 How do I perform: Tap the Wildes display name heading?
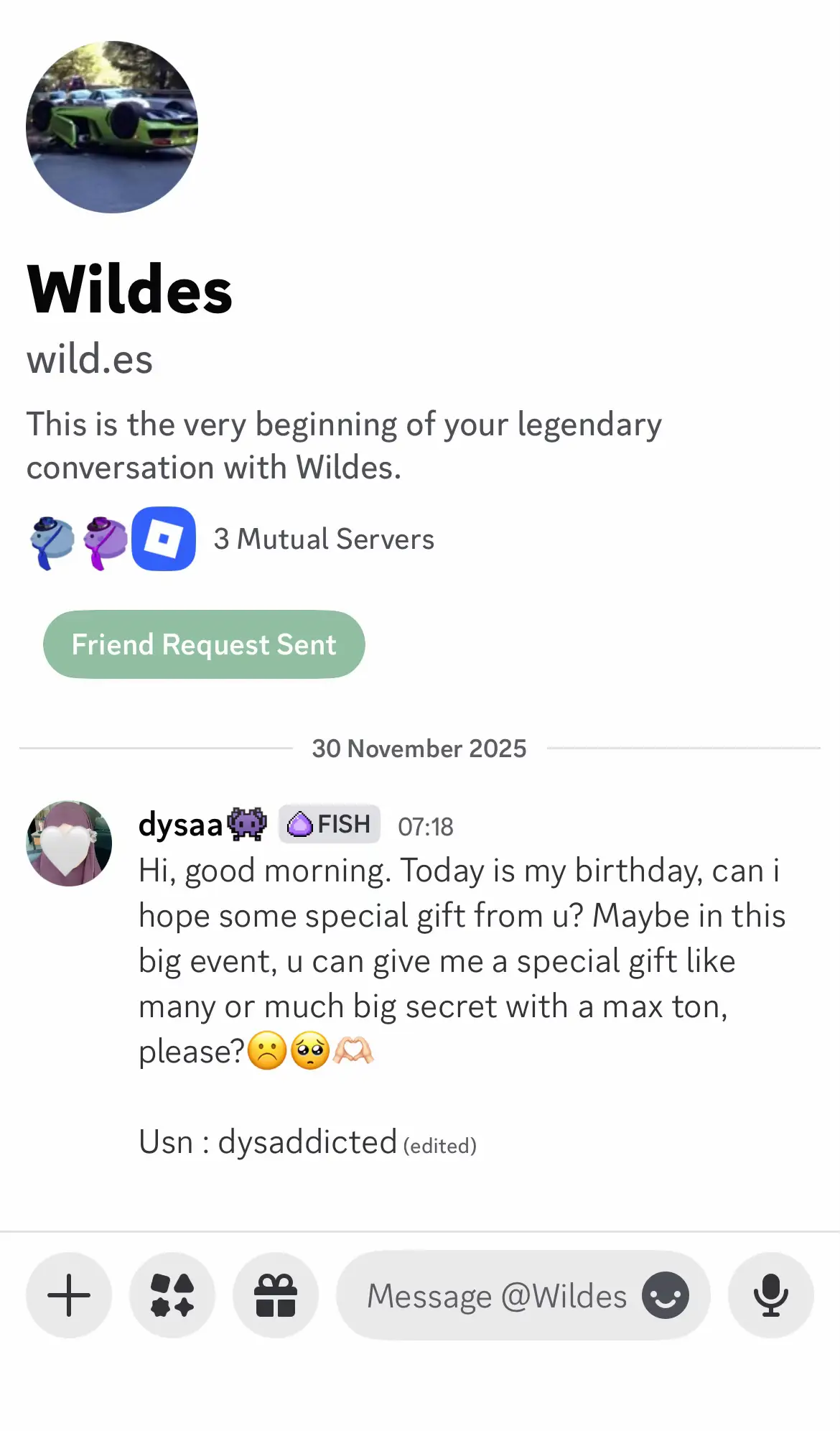tap(129, 290)
